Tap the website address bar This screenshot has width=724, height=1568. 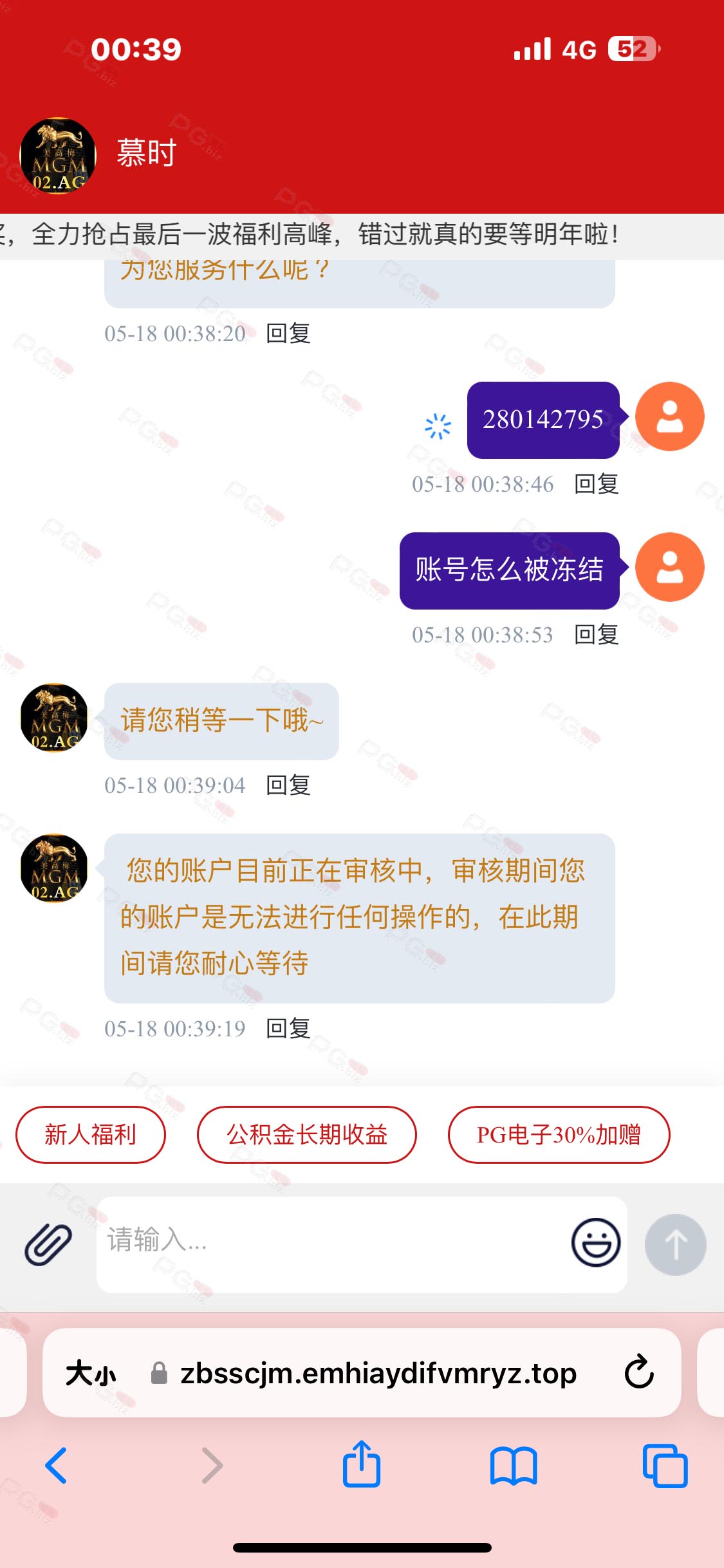coord(378,1373)
